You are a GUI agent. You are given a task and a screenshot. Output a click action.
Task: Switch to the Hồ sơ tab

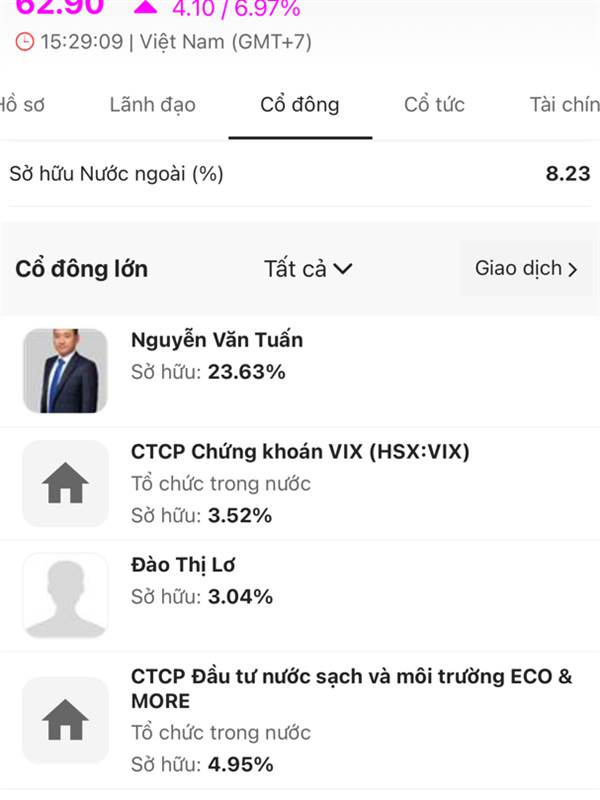click(x=20, y=104)
